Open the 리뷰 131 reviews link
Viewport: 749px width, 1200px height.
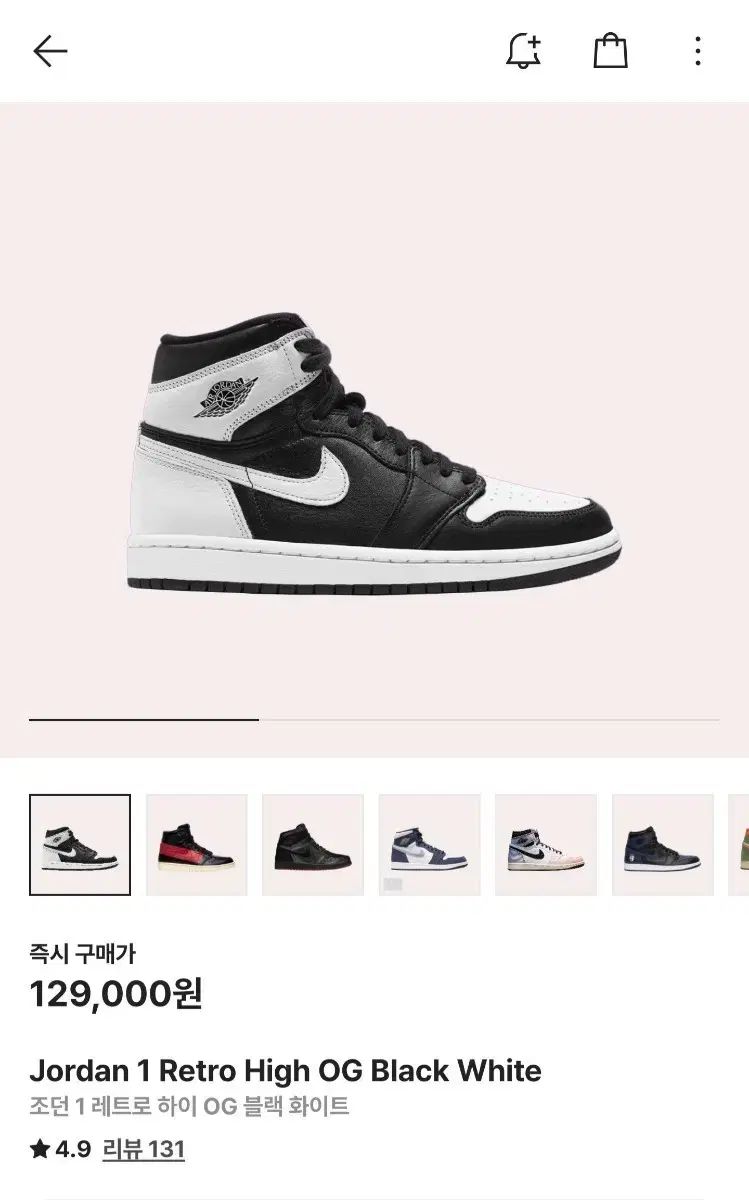point(144,1149)
